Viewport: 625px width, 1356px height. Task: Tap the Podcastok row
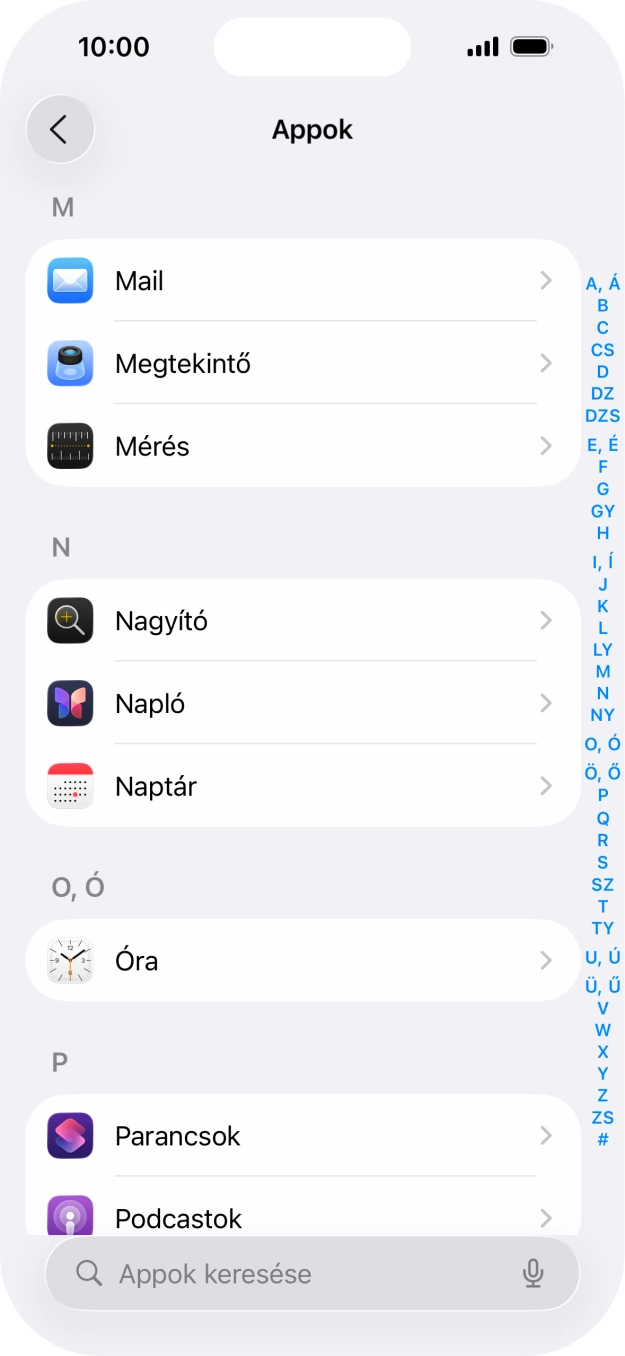tap(302, 1218)
